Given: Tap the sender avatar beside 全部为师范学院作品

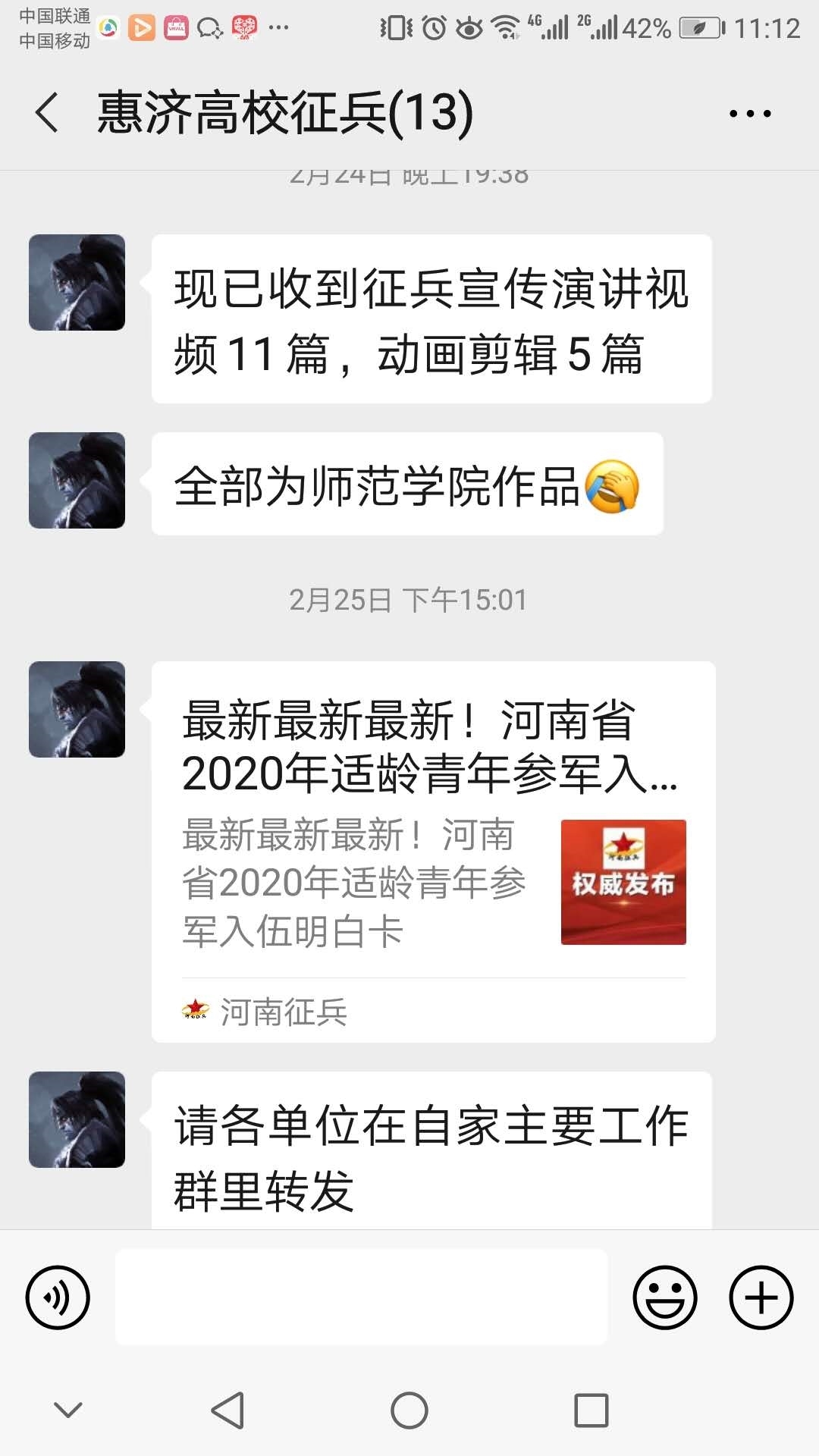Looking at the screenshot, I should point(77,480).
